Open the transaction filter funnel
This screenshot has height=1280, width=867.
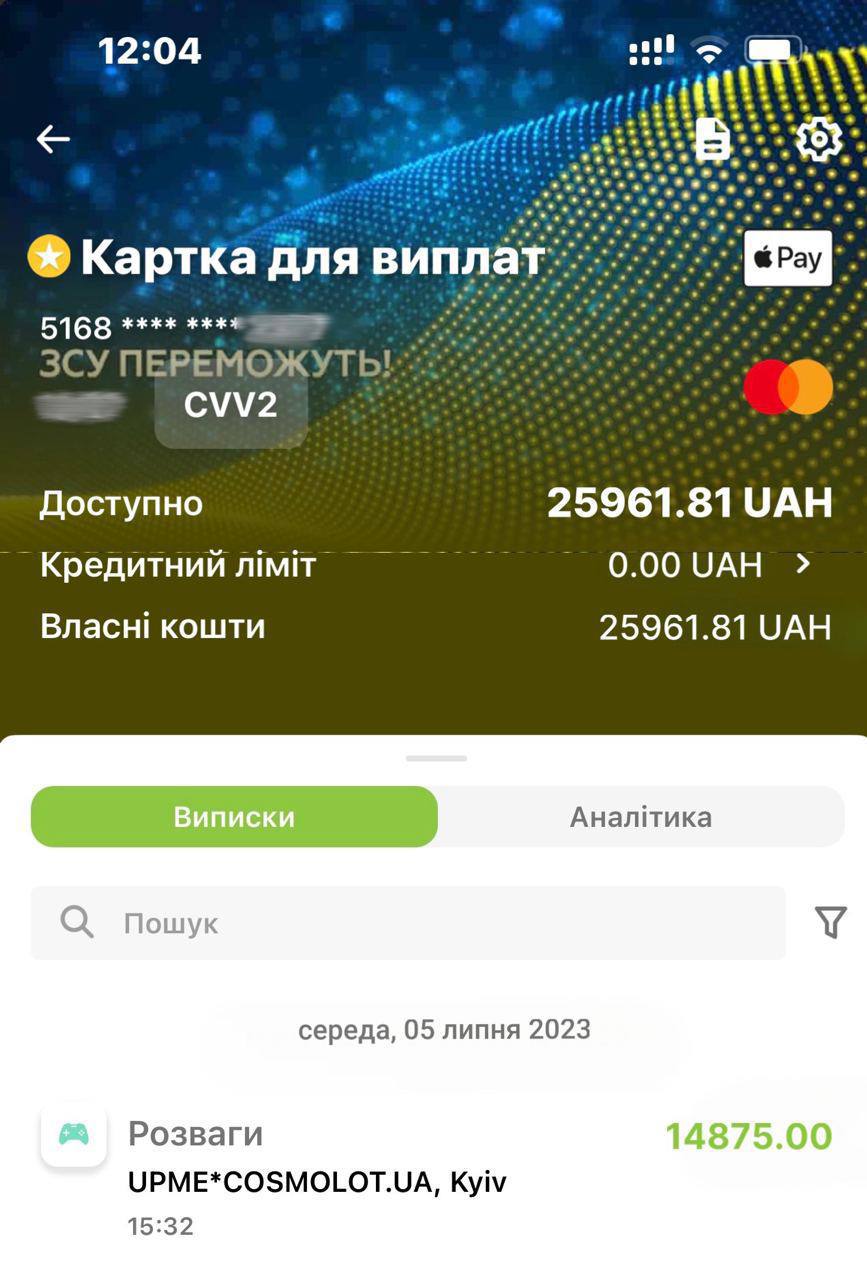[830, 922]
